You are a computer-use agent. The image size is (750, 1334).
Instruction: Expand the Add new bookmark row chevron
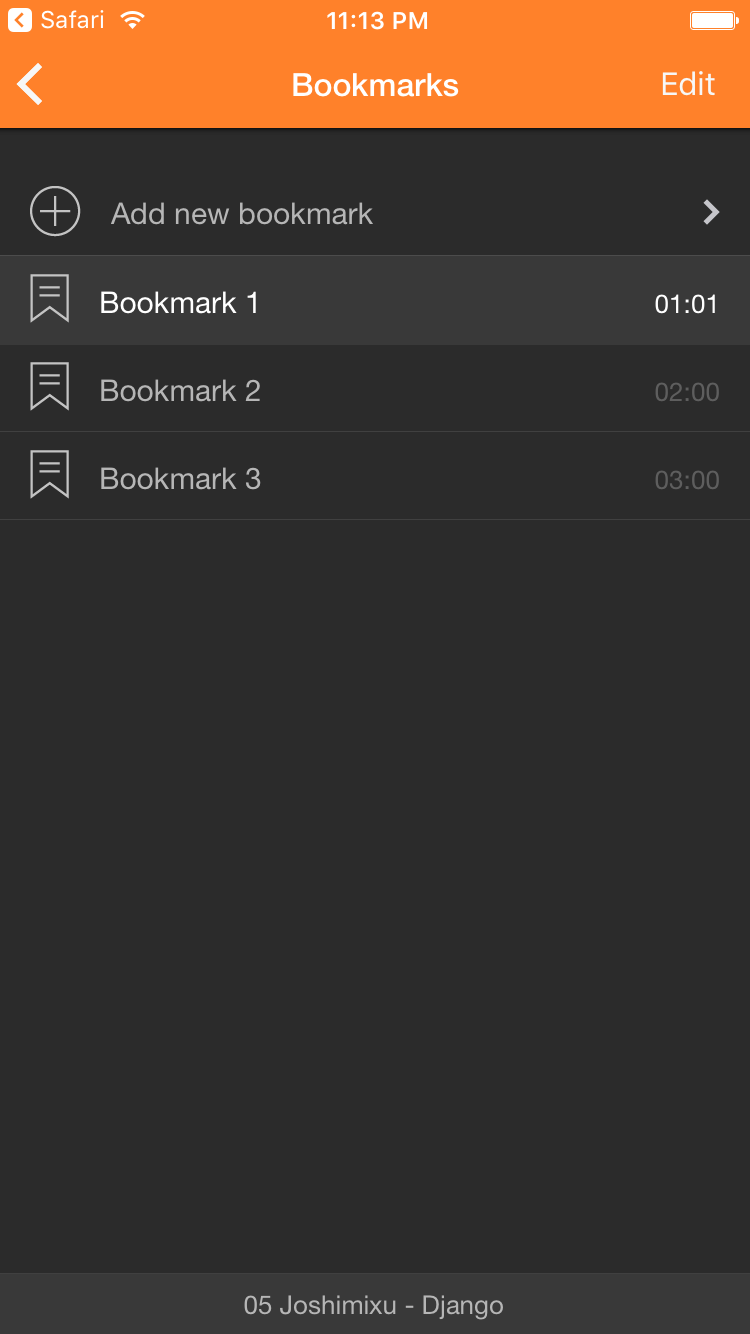tap(710, 212)
